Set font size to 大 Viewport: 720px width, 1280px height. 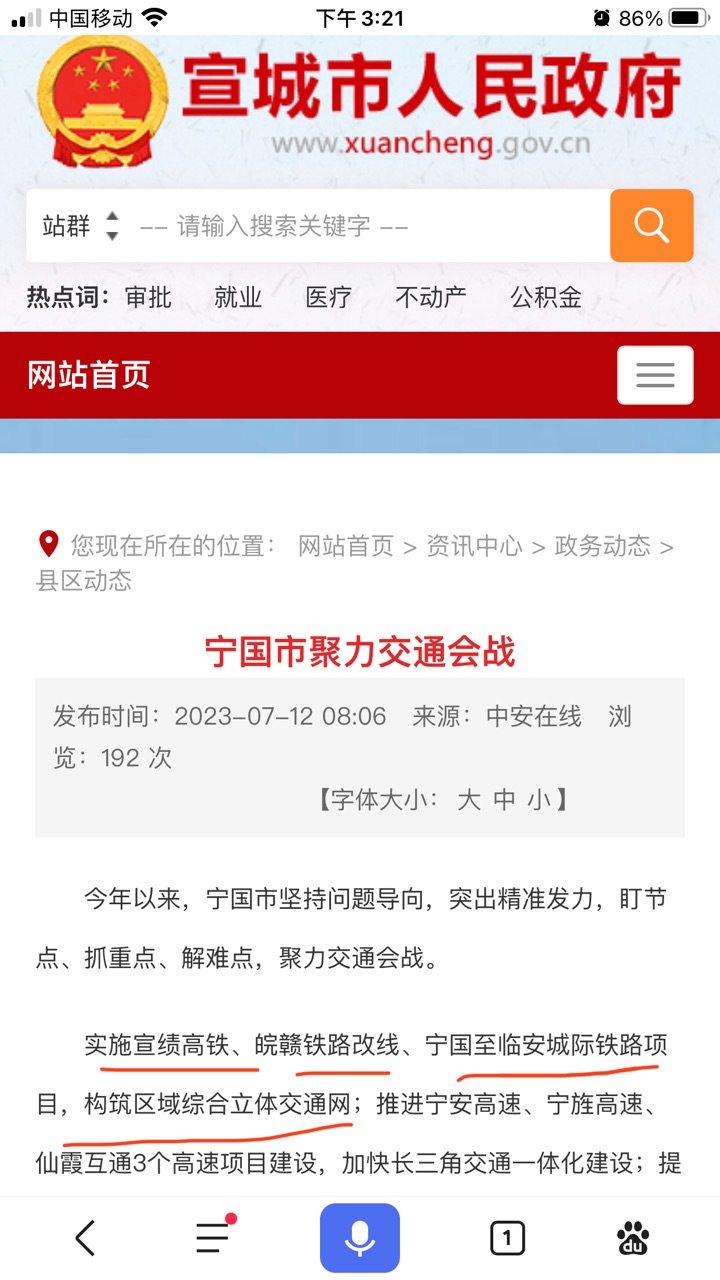[468, 799]
